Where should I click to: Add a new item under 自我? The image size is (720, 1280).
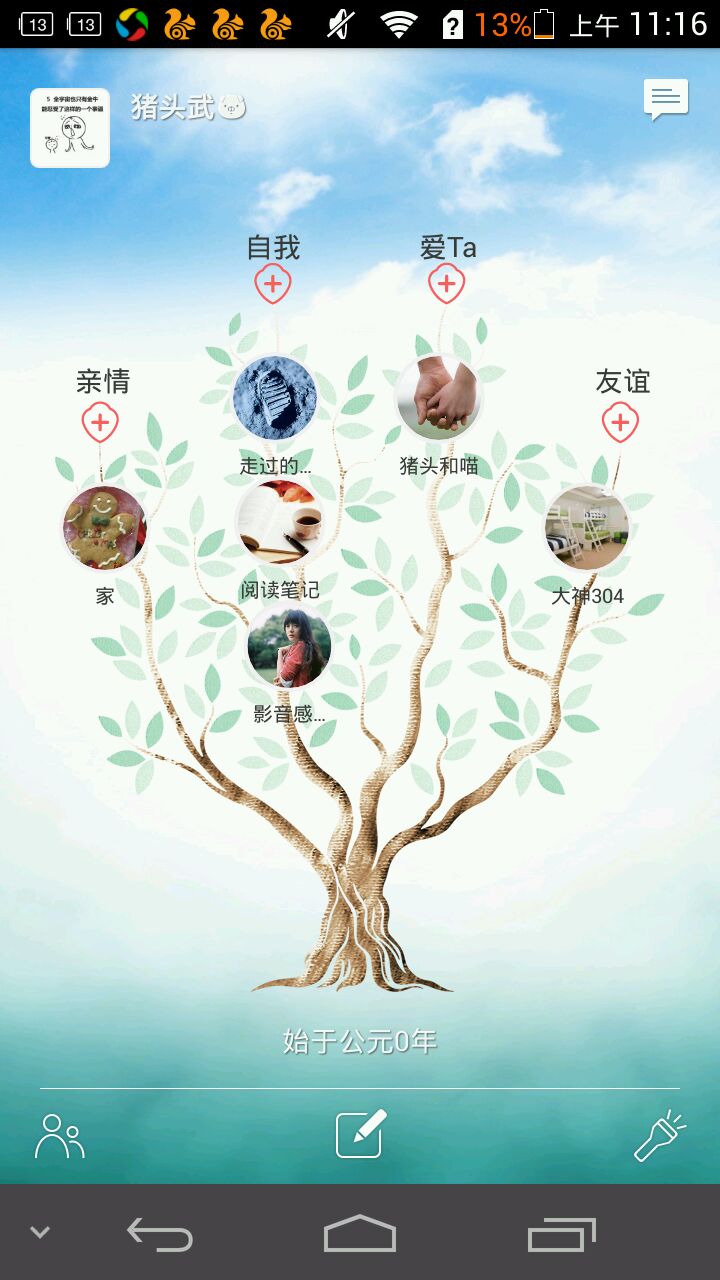click(x=272, y=285)
